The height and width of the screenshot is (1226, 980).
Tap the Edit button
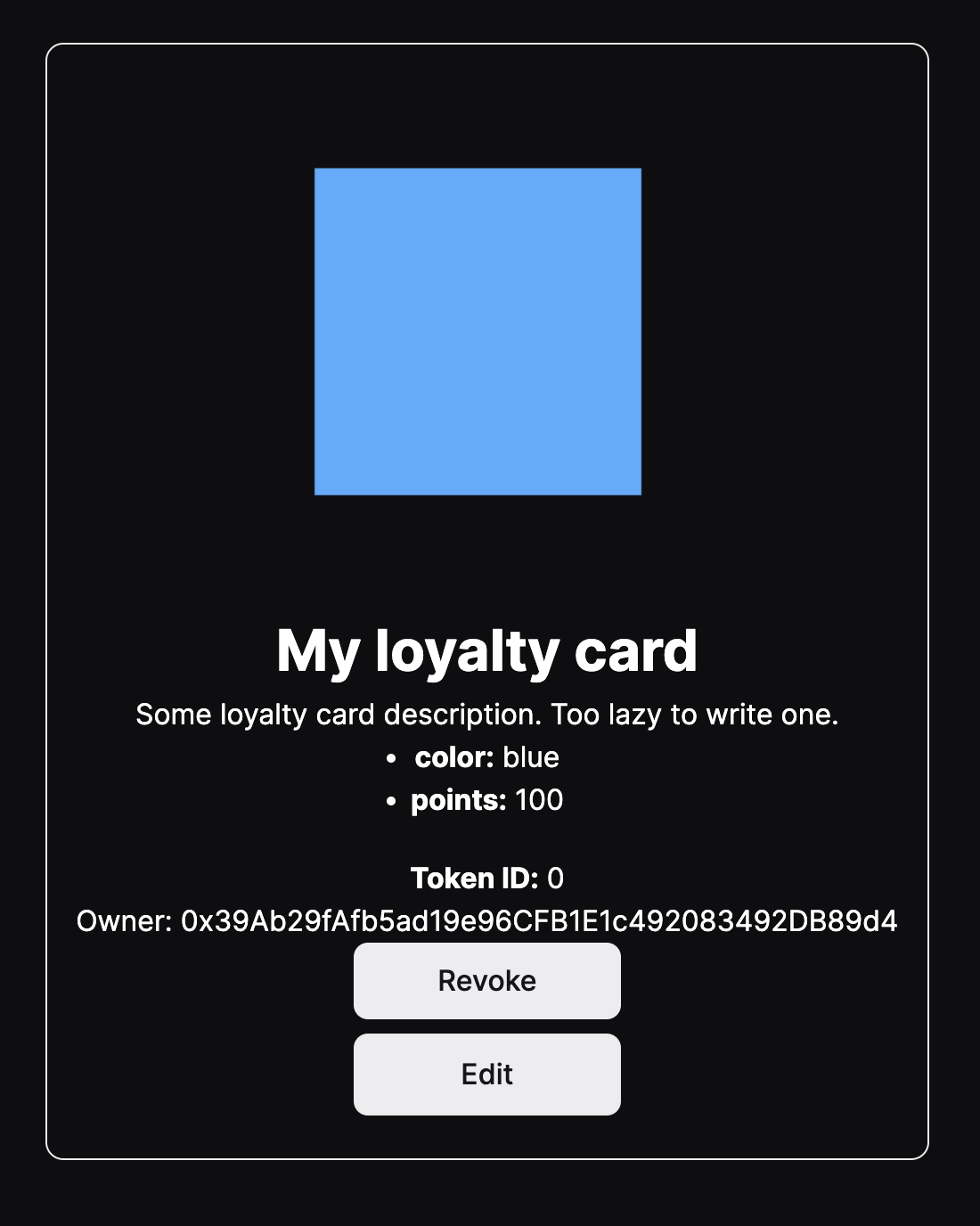(x=486, y=1075)
